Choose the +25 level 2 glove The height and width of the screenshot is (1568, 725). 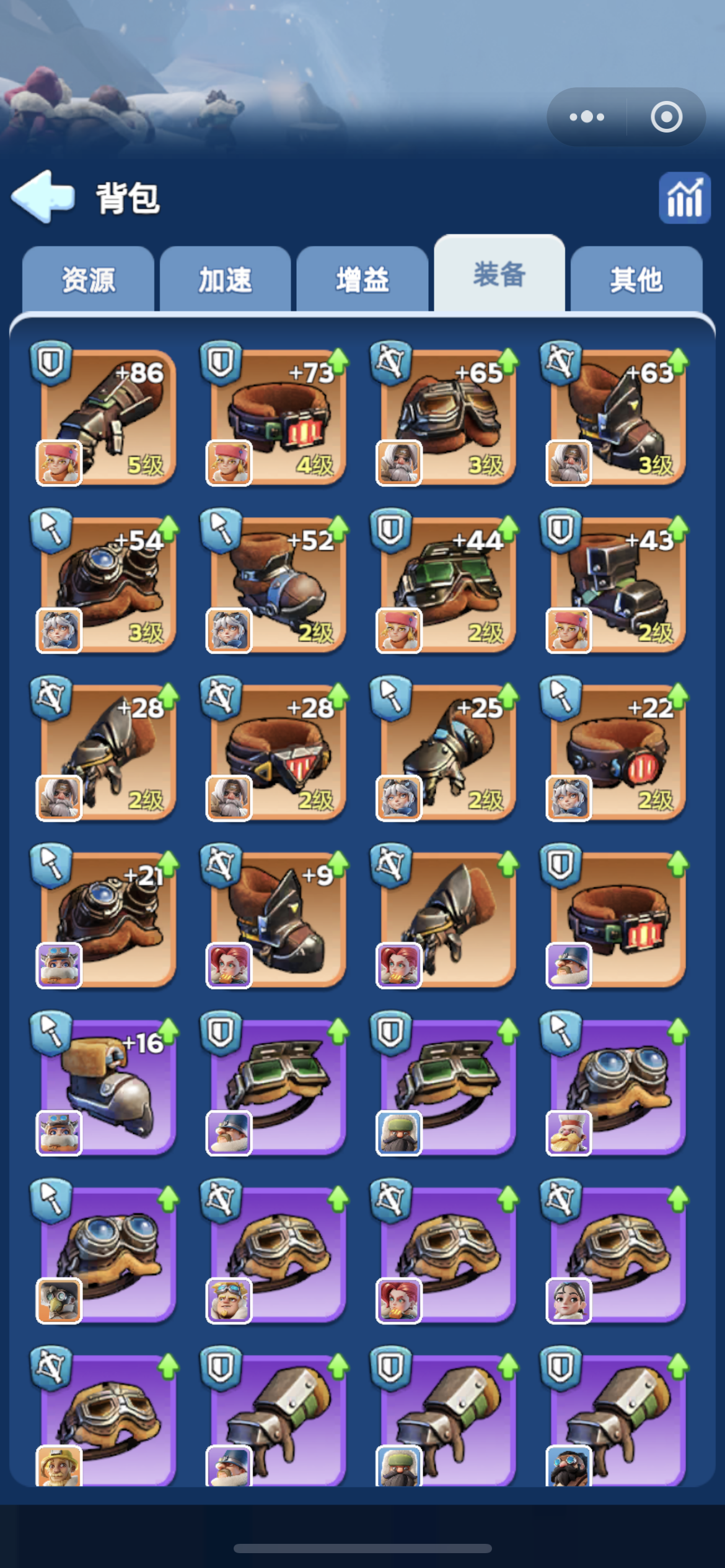click(446, 750)
